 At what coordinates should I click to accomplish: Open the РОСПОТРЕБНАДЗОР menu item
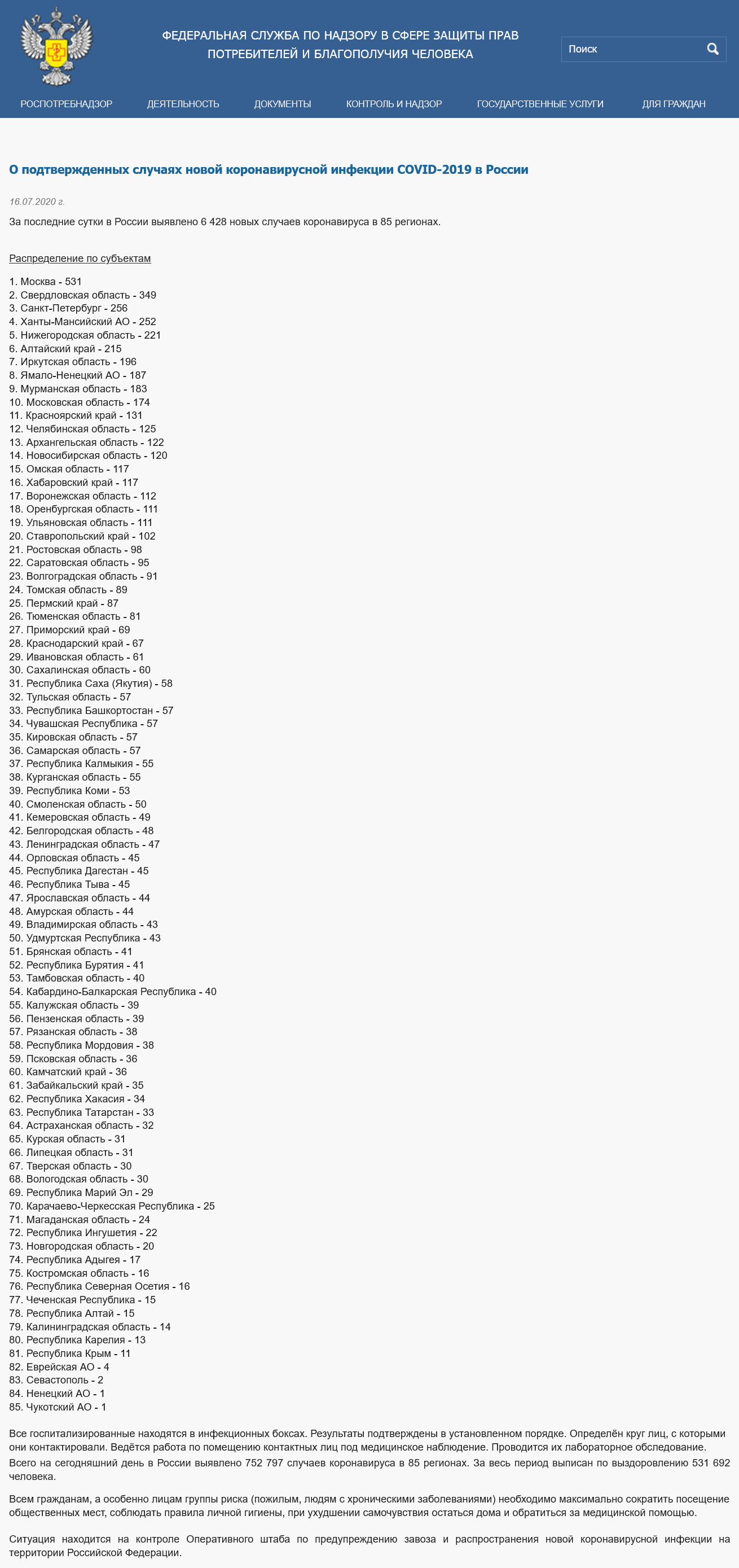click(x=67, y=104)
